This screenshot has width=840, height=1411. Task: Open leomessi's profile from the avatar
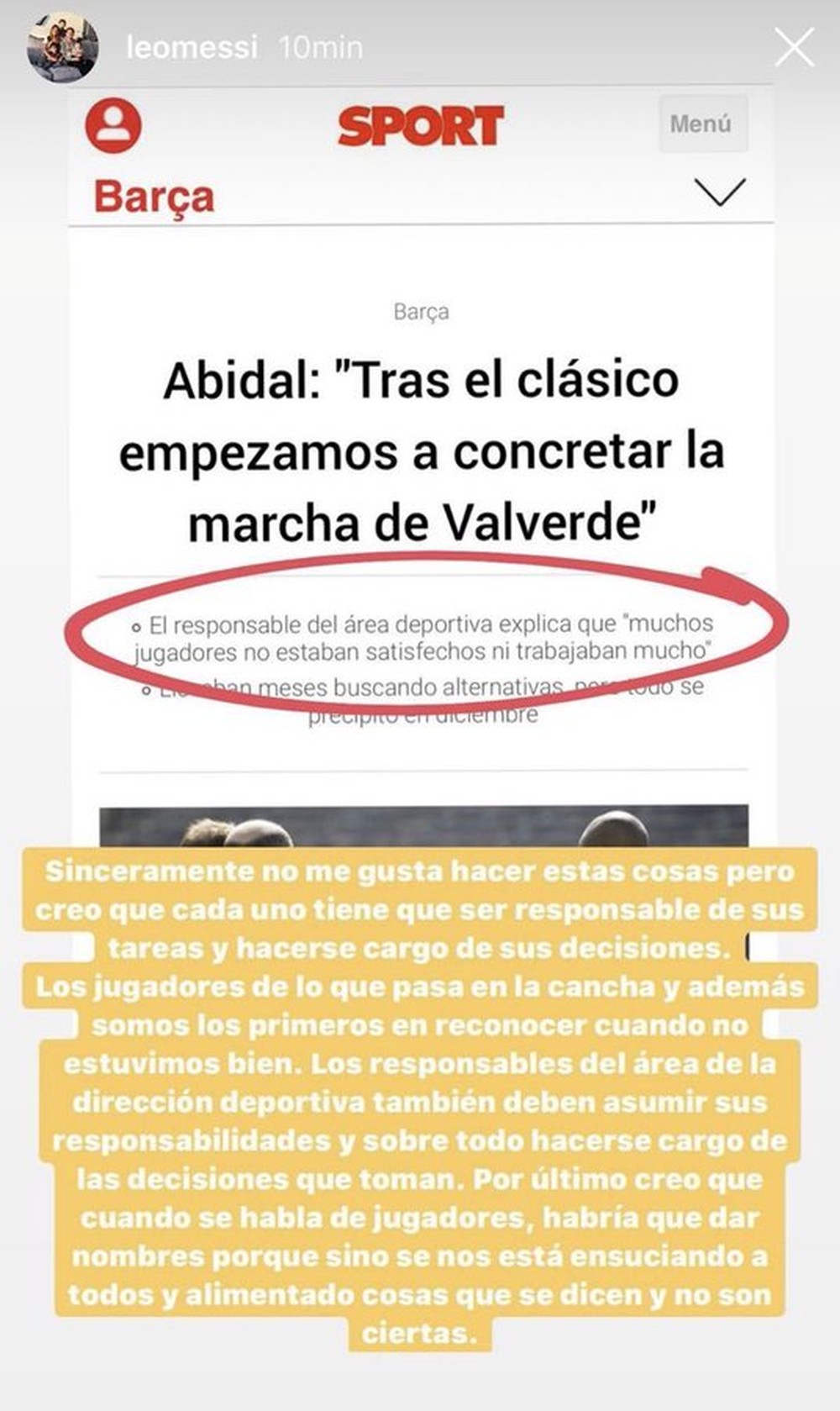62,47
